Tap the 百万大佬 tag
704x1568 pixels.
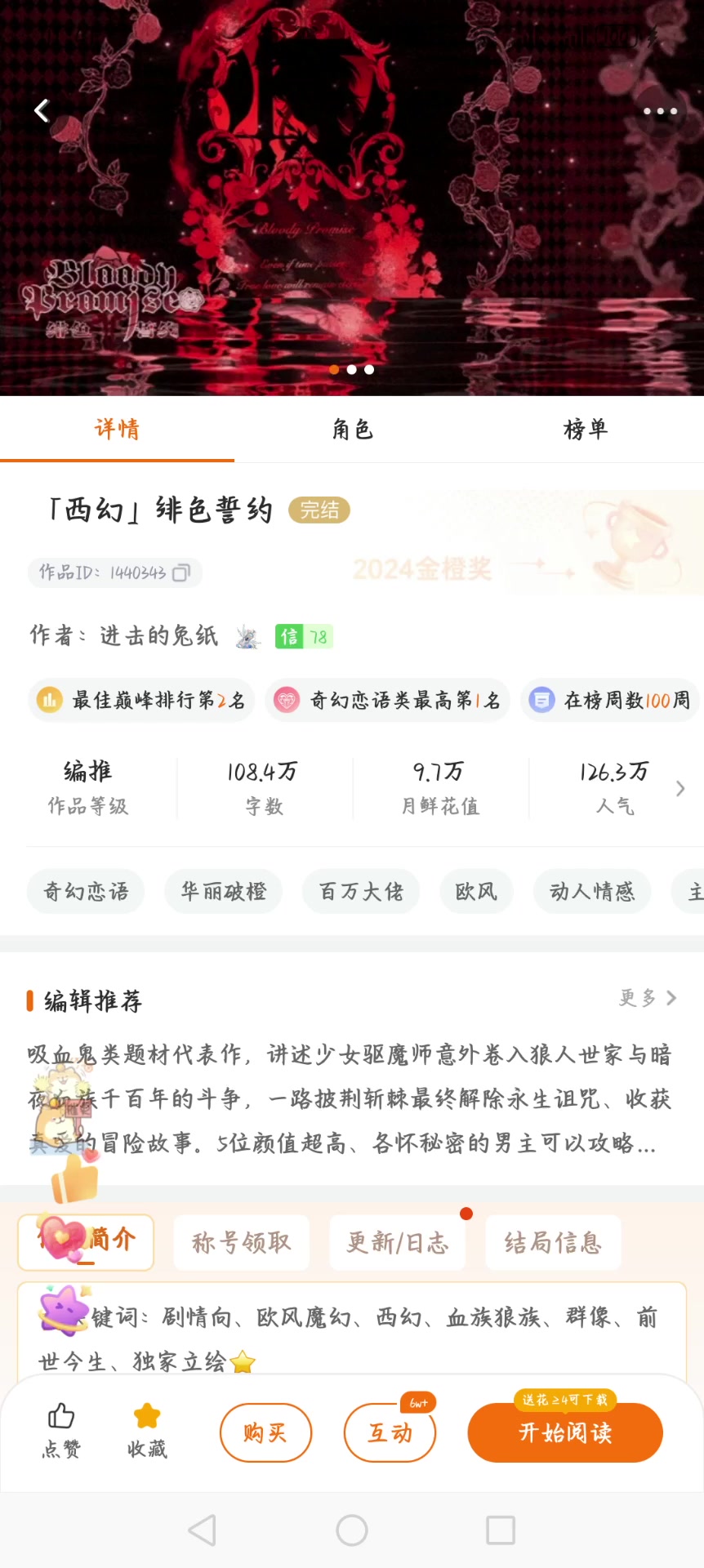coord(361,891)
